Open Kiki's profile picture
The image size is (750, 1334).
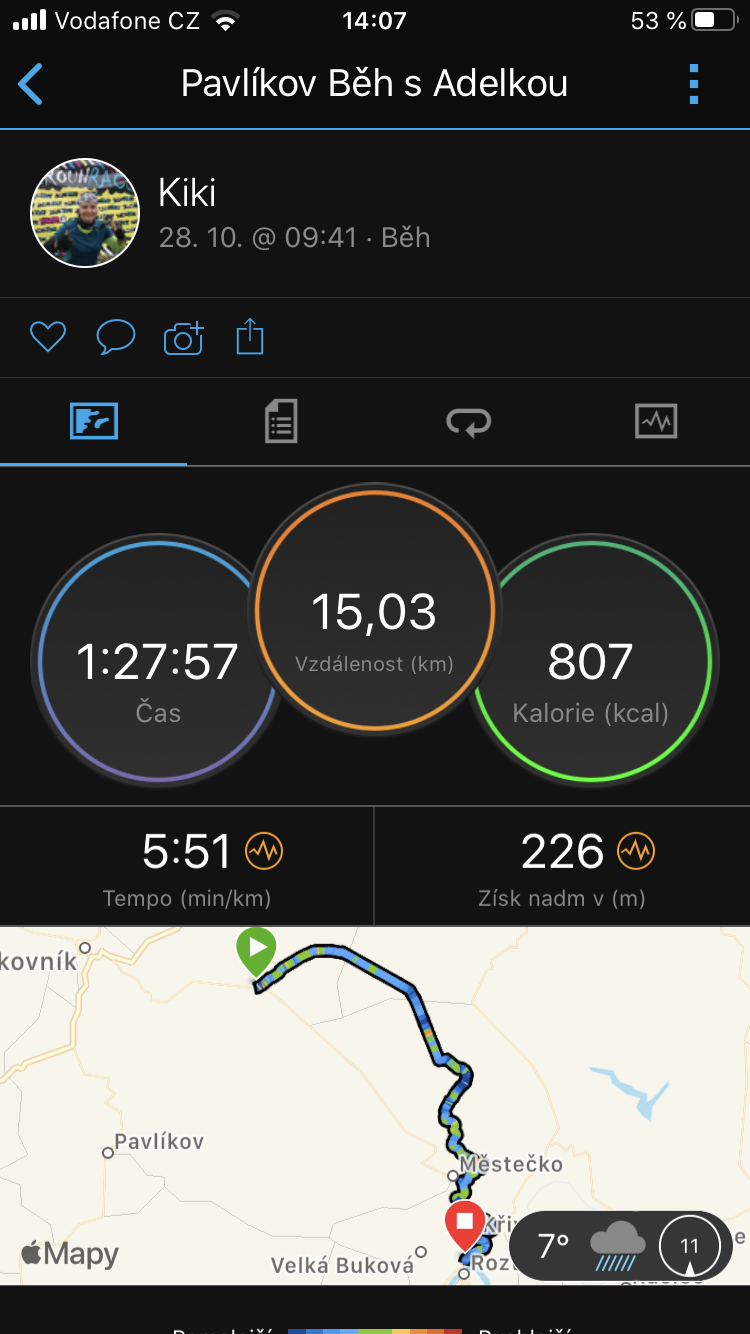click(x=85, y=213)
